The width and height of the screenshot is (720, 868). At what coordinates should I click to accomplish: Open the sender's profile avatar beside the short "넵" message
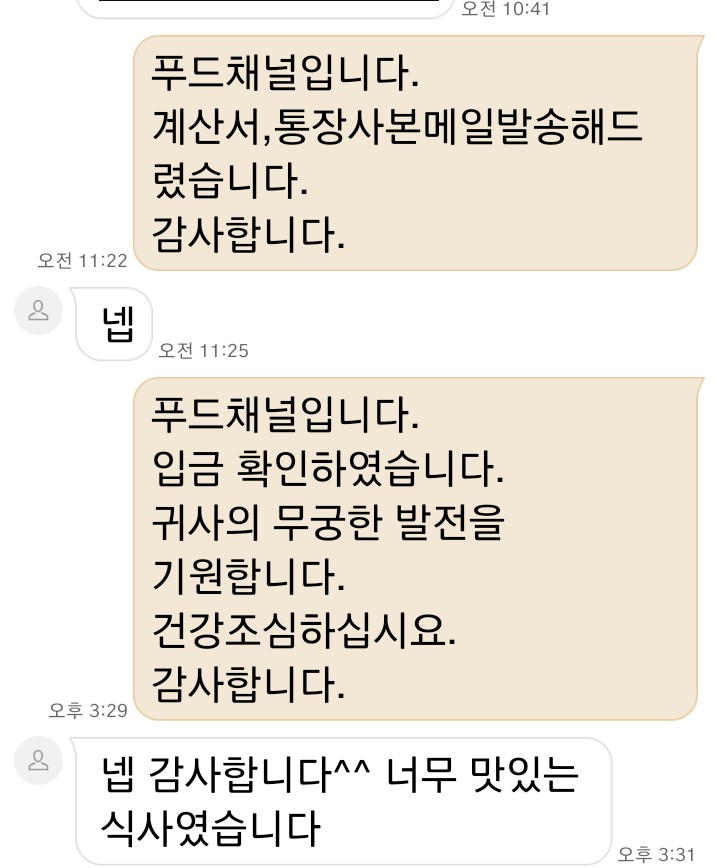pos(40,313)
